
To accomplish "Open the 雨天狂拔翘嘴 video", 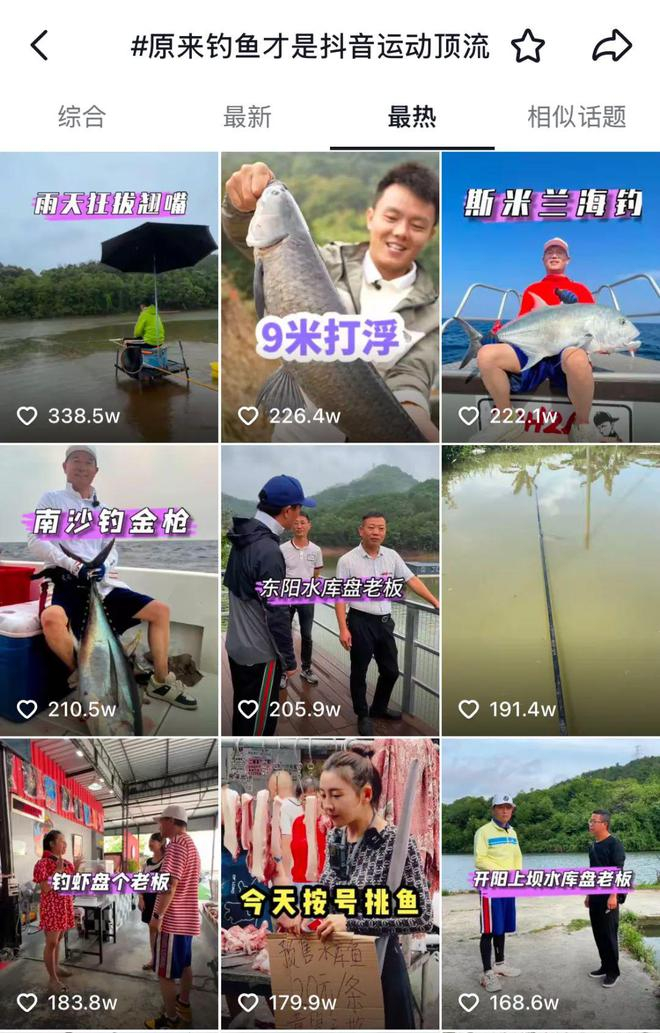I will pyautogui.click(x=109, y=297).
